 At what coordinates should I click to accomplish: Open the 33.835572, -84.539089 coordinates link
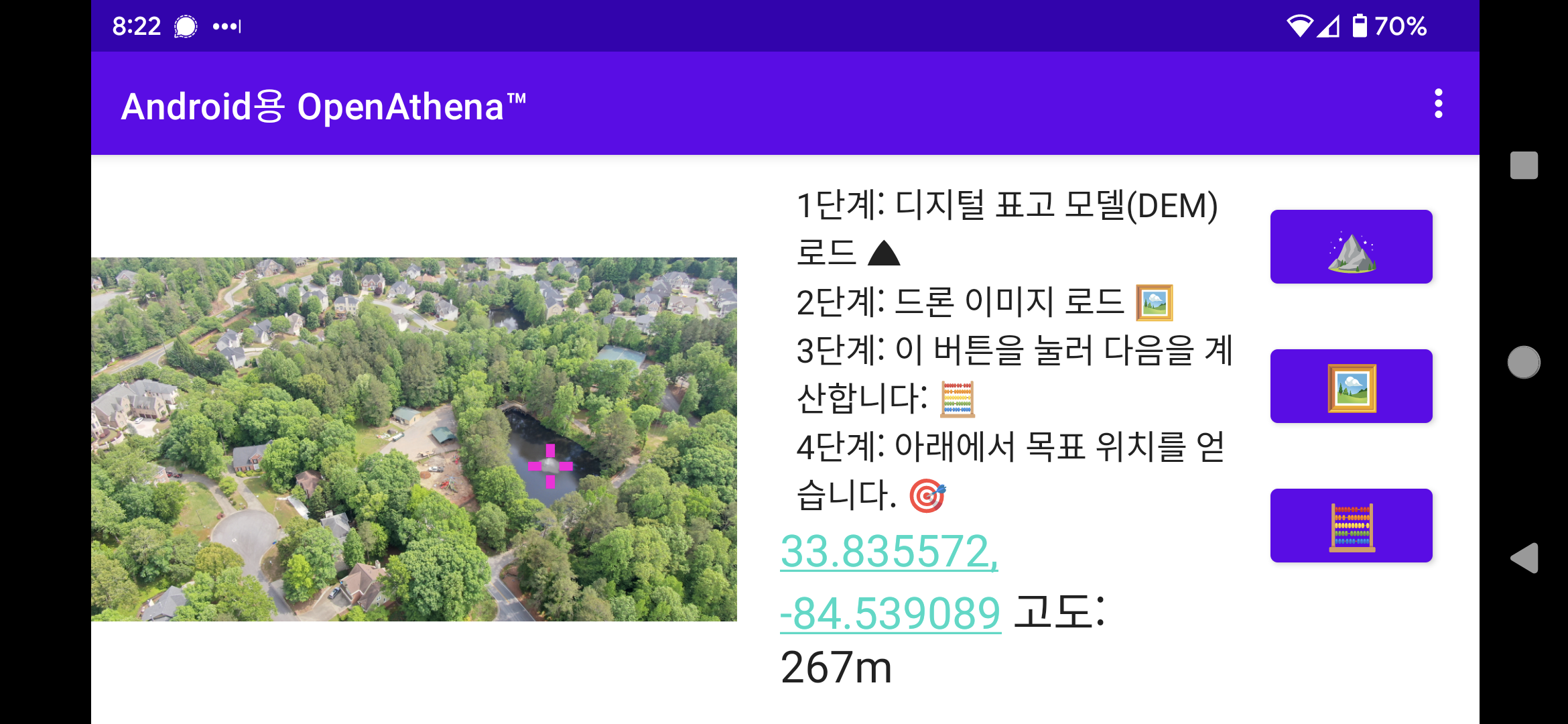[889, 553]
